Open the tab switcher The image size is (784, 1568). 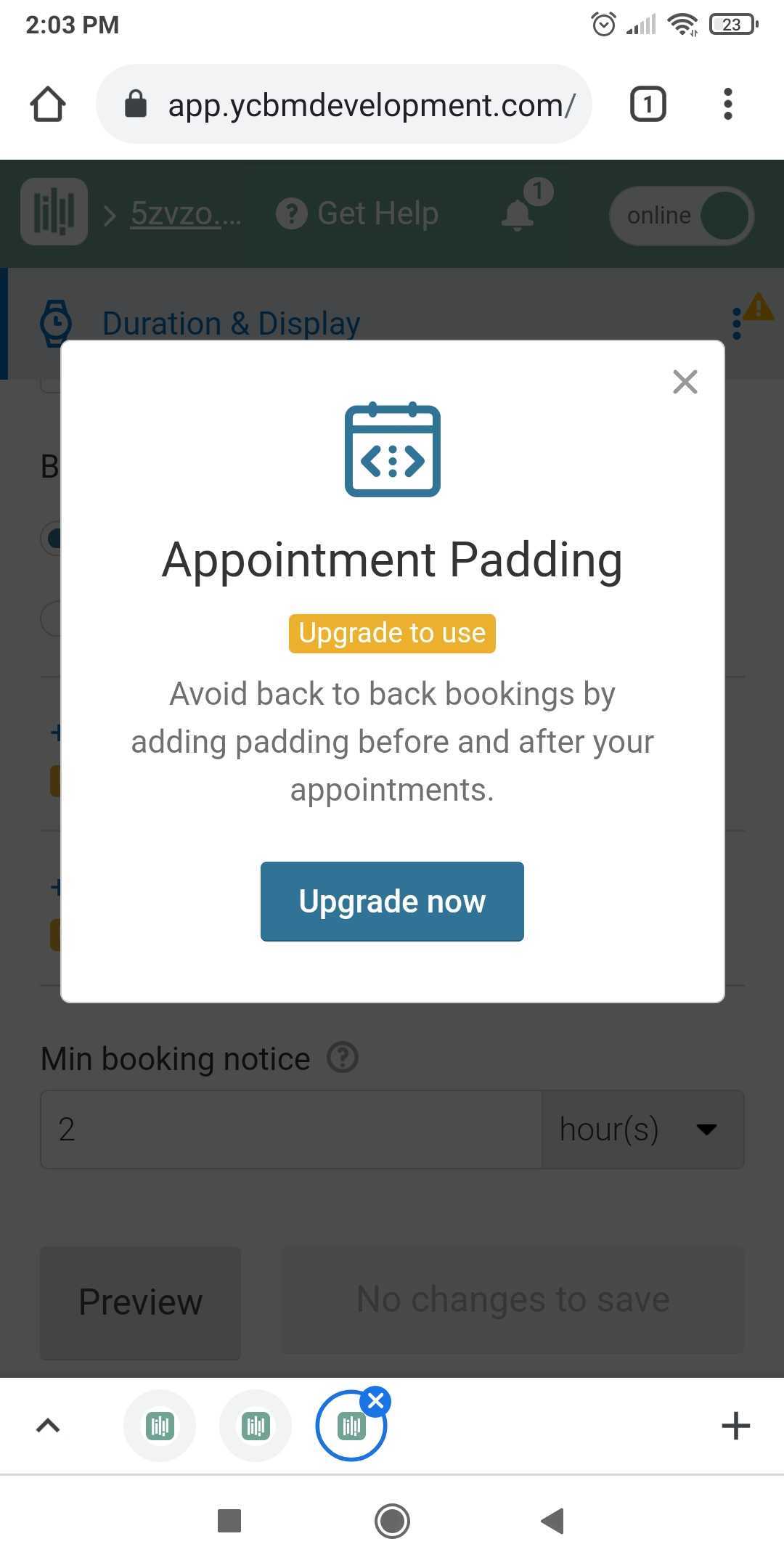click(x=648, y=105)
